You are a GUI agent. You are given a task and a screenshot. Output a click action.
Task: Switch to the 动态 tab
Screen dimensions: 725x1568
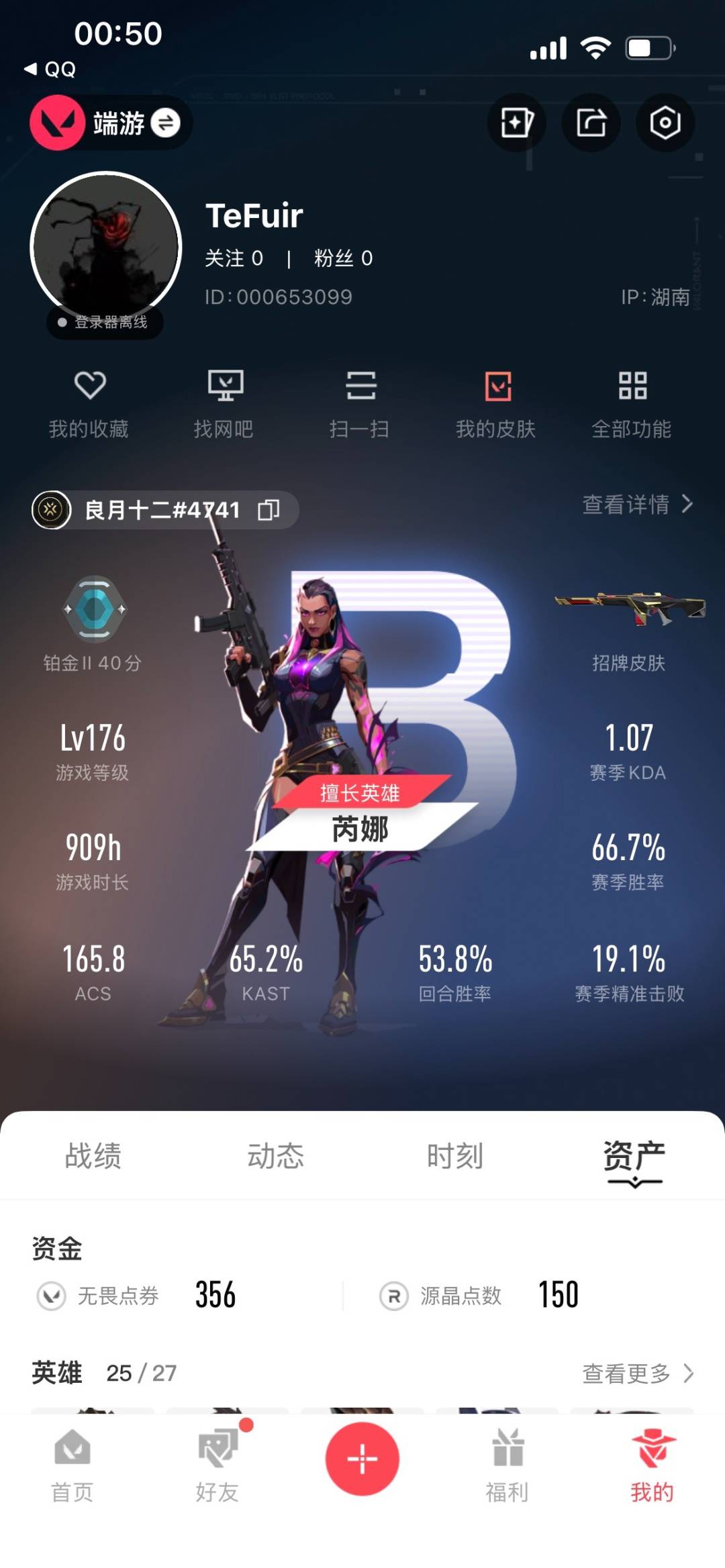click(x=275, y=1156)
